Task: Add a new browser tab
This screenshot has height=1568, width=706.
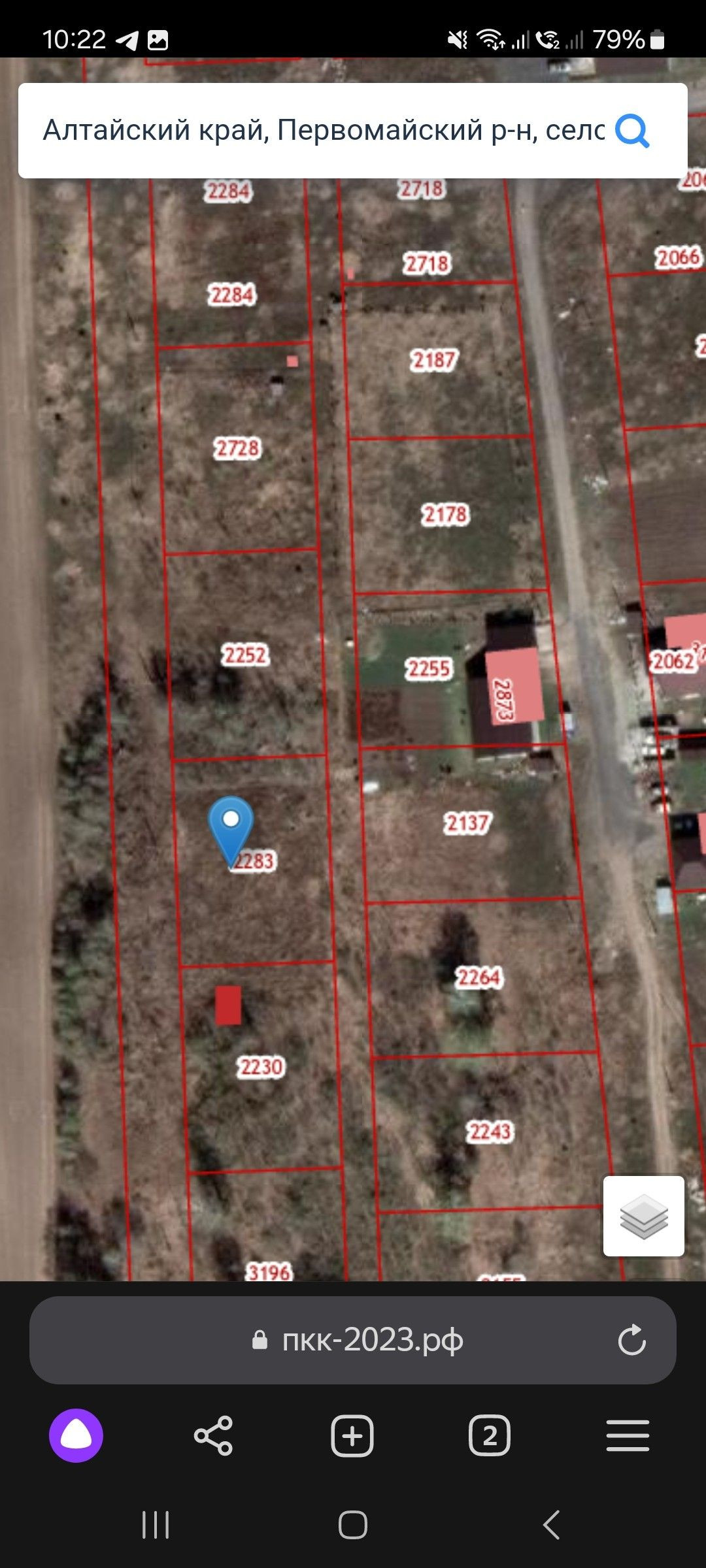Action: point(352,1436)
